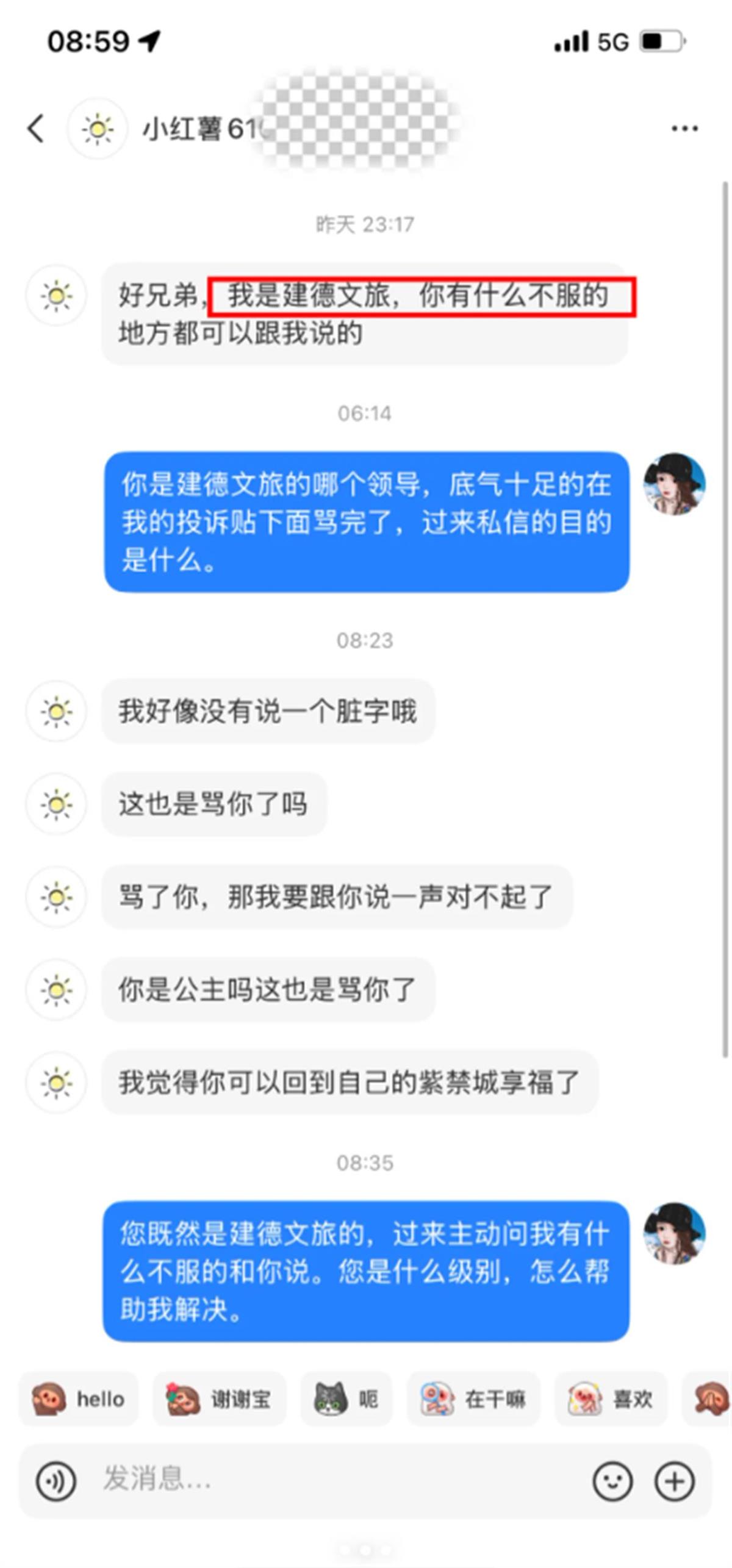This screenshot has width=732, height=1568.
Task: Open the three-dot more options menu
Action: [x=684, y=129]
